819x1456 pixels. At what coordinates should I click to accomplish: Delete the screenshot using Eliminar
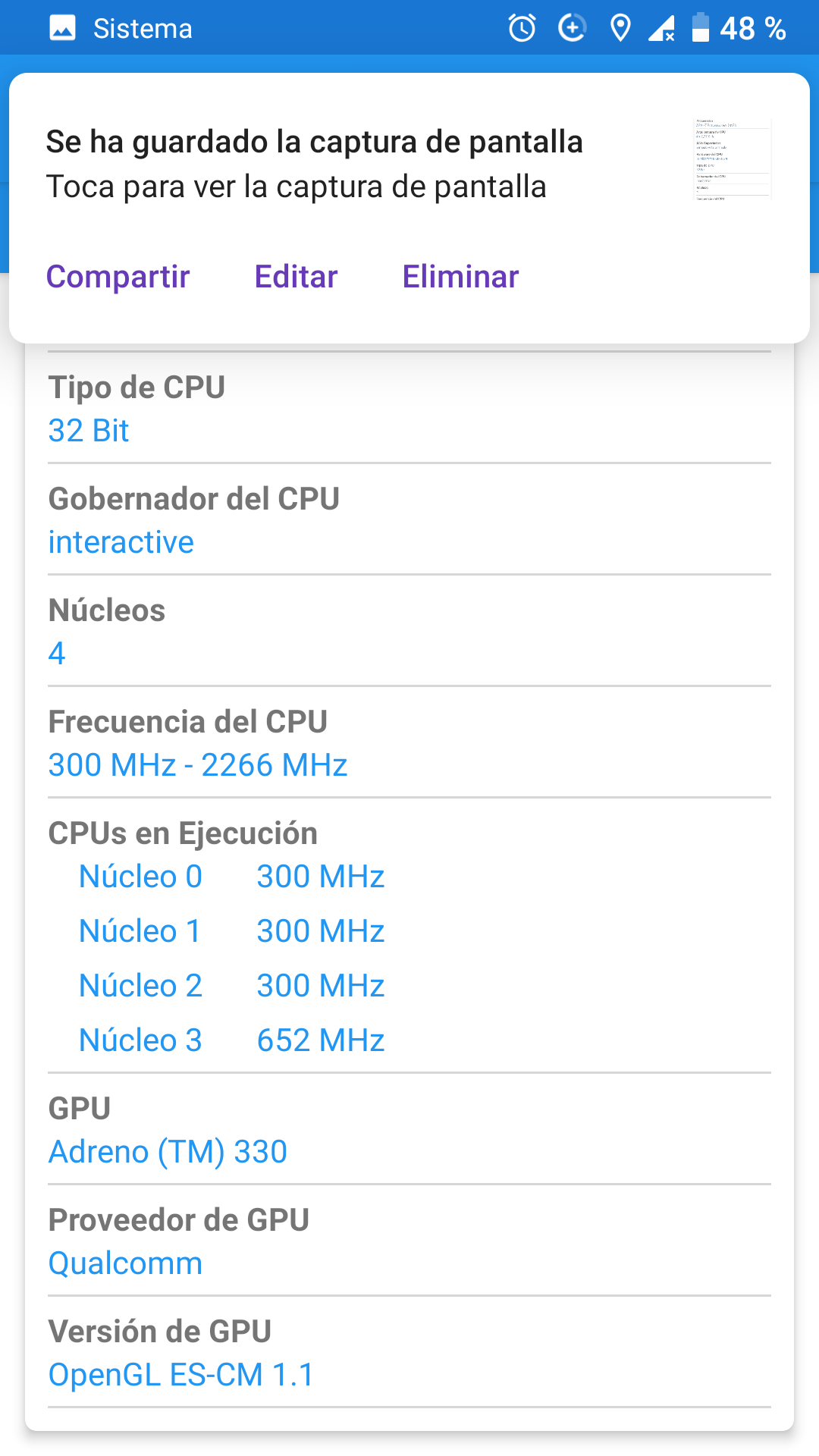(460, 277)
